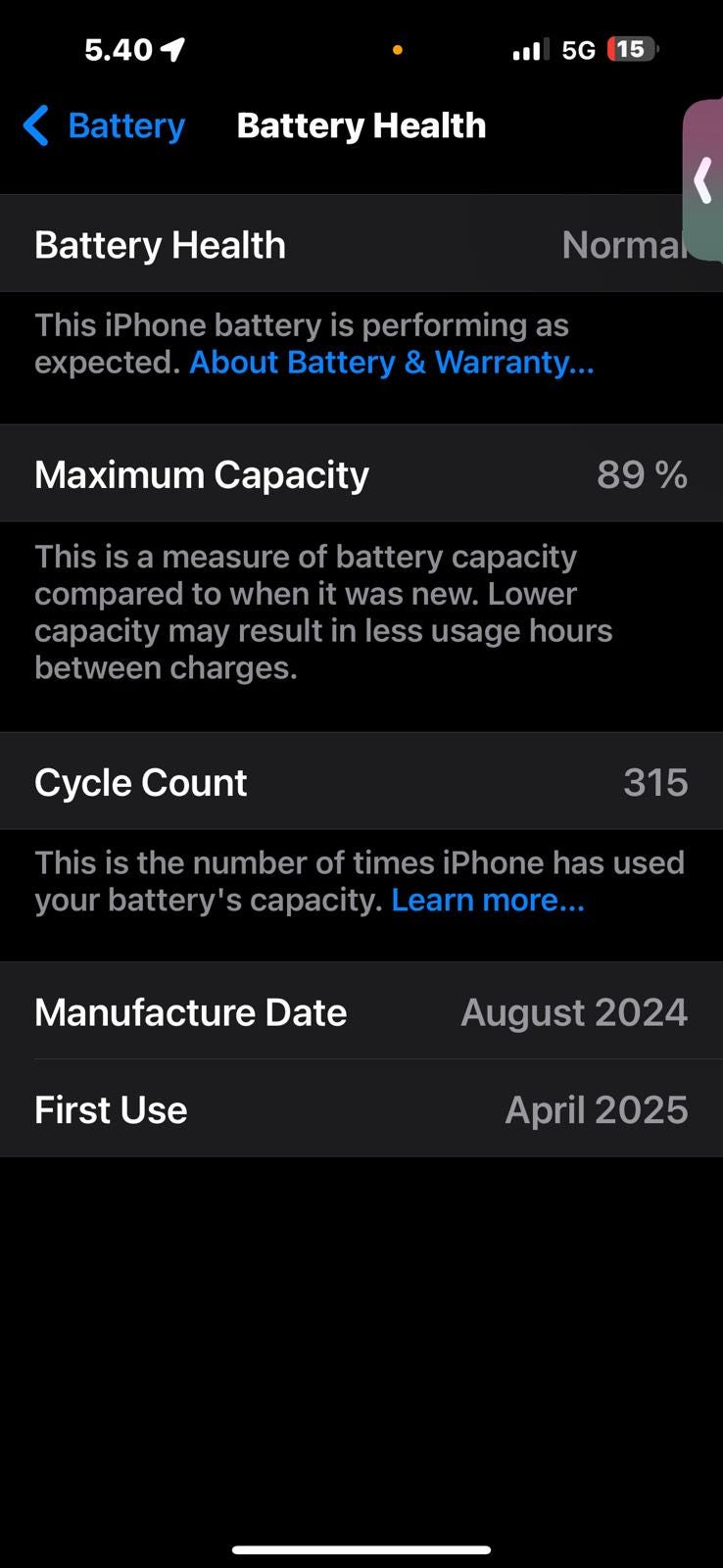
Task: Open Learn more about cycle count
Action: [487, 900]
